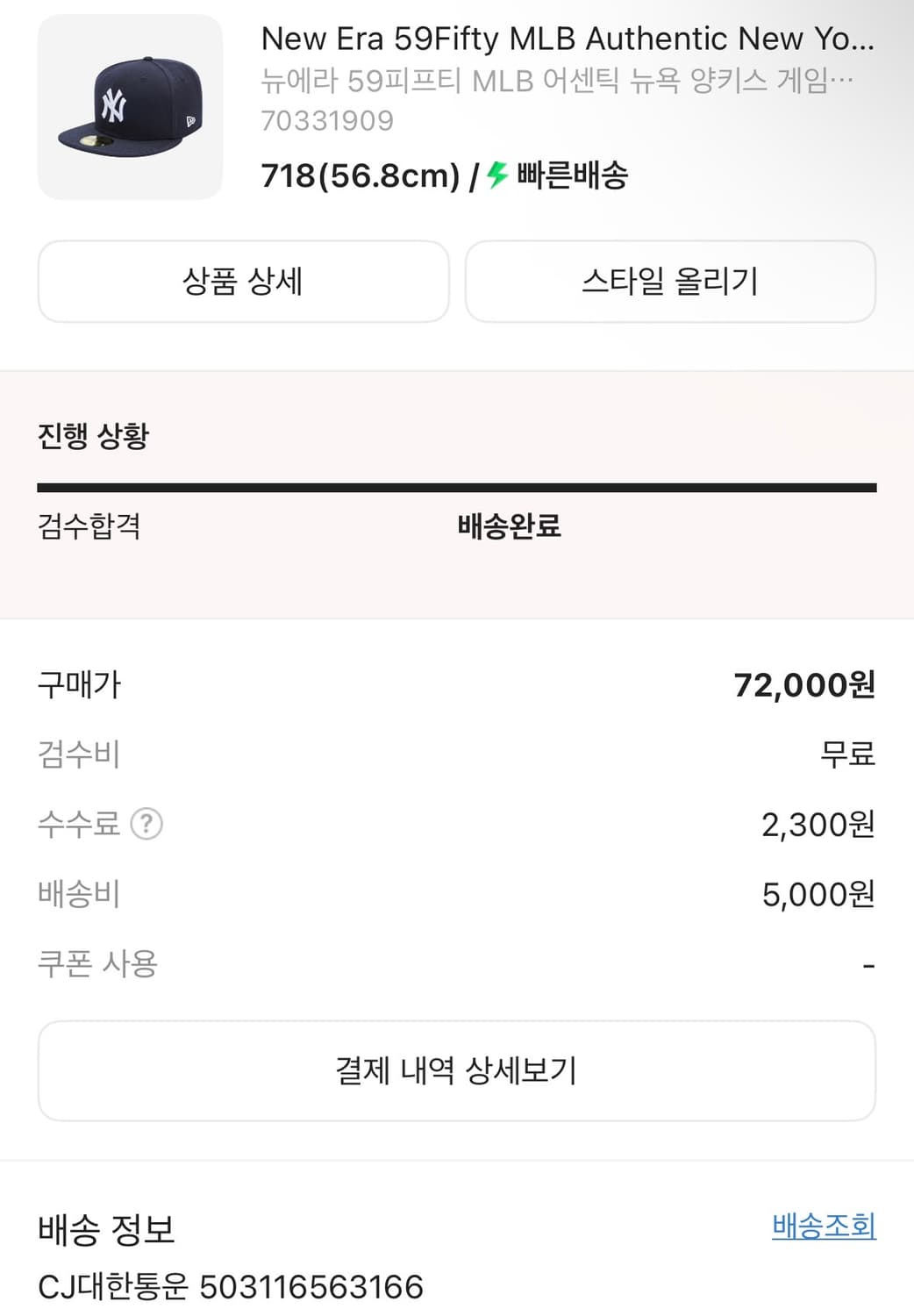This screenshot has width=914, height=1316.
Task: Select the product title New Era 59Fifty
Action: click(x=570, y=38)
